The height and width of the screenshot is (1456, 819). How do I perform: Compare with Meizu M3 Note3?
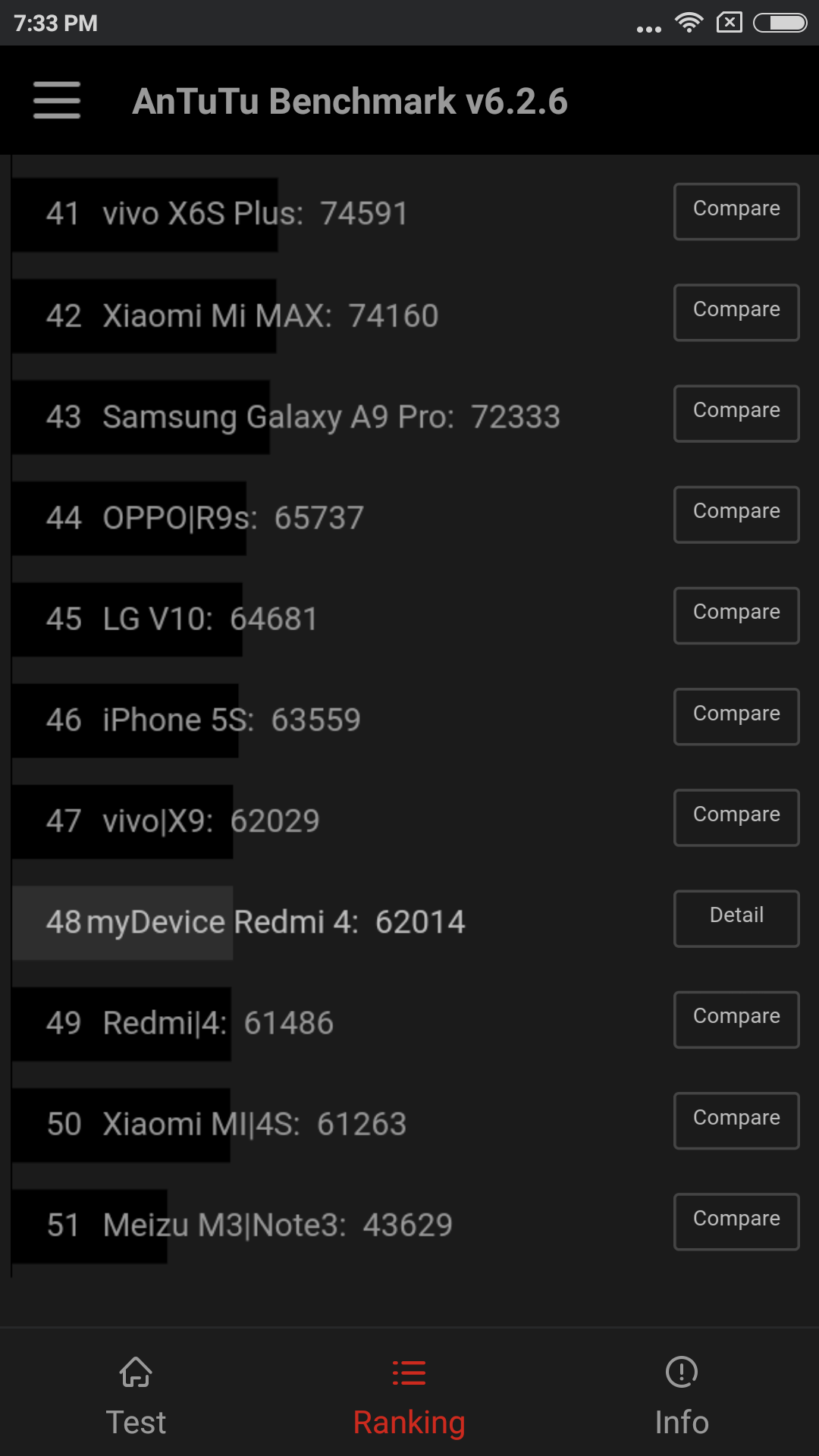point(736,1222)
